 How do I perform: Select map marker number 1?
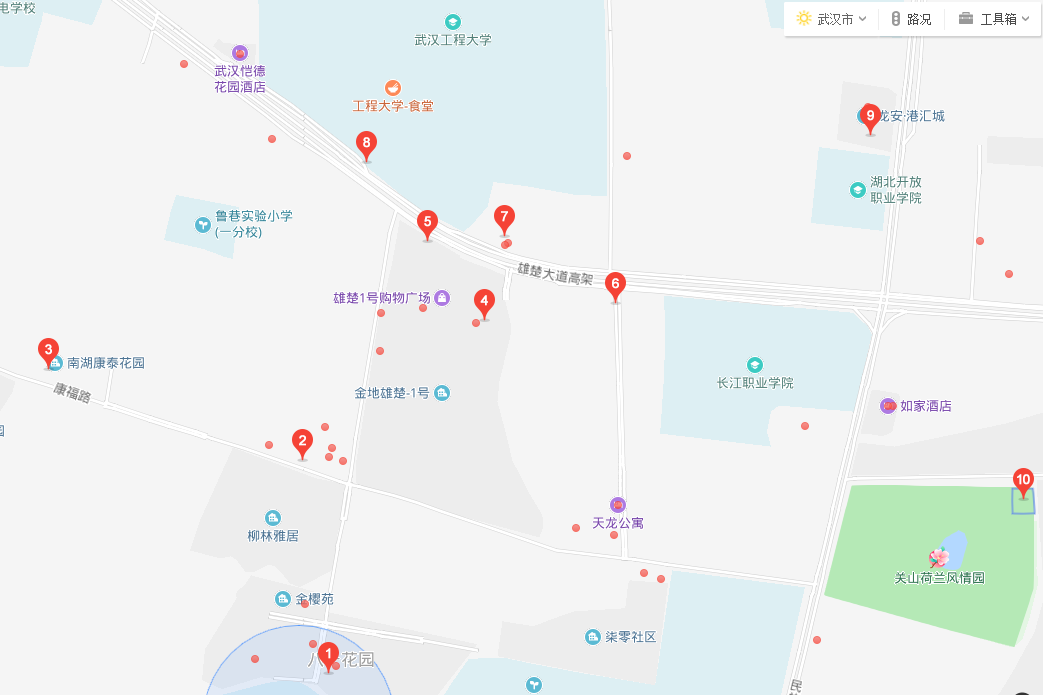point(327,654)
